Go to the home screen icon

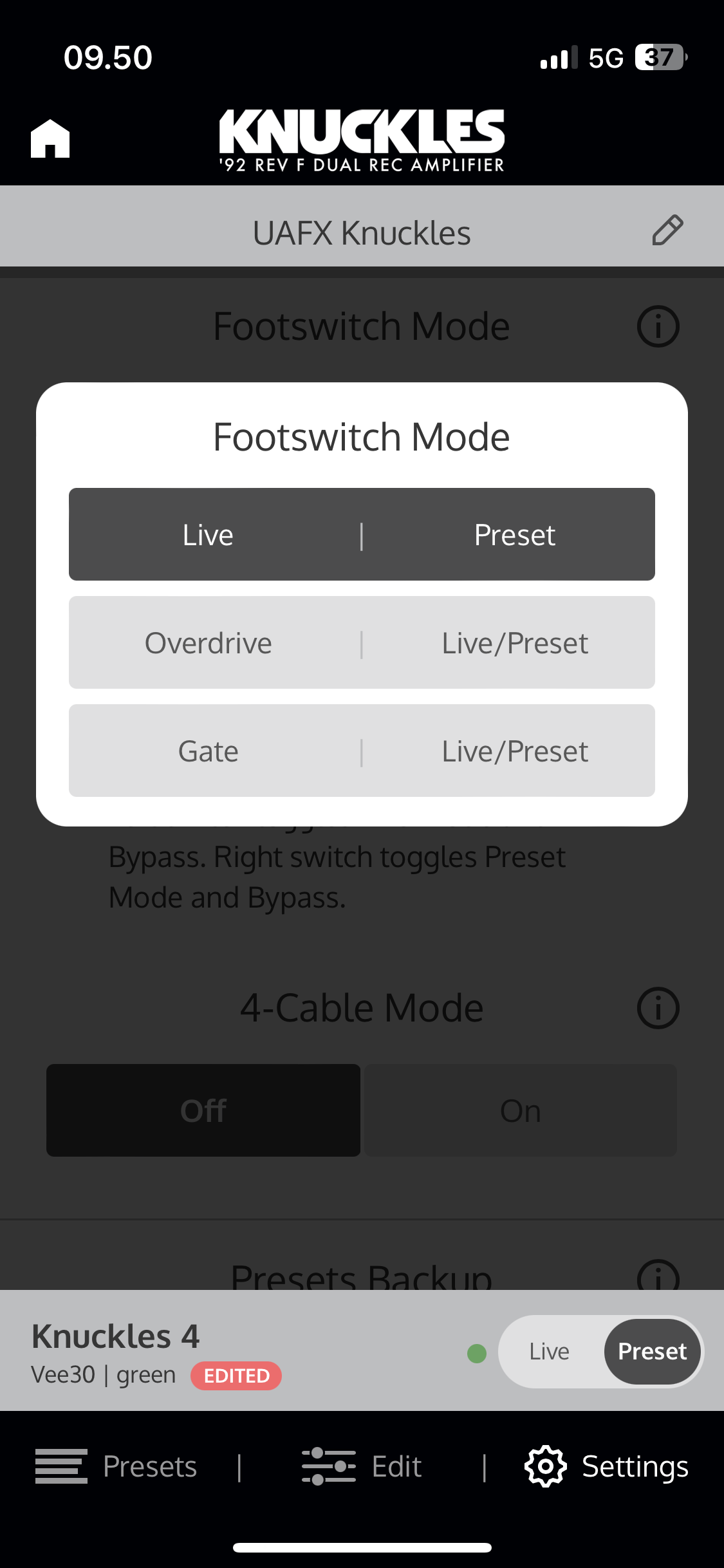tap(50, 138)
